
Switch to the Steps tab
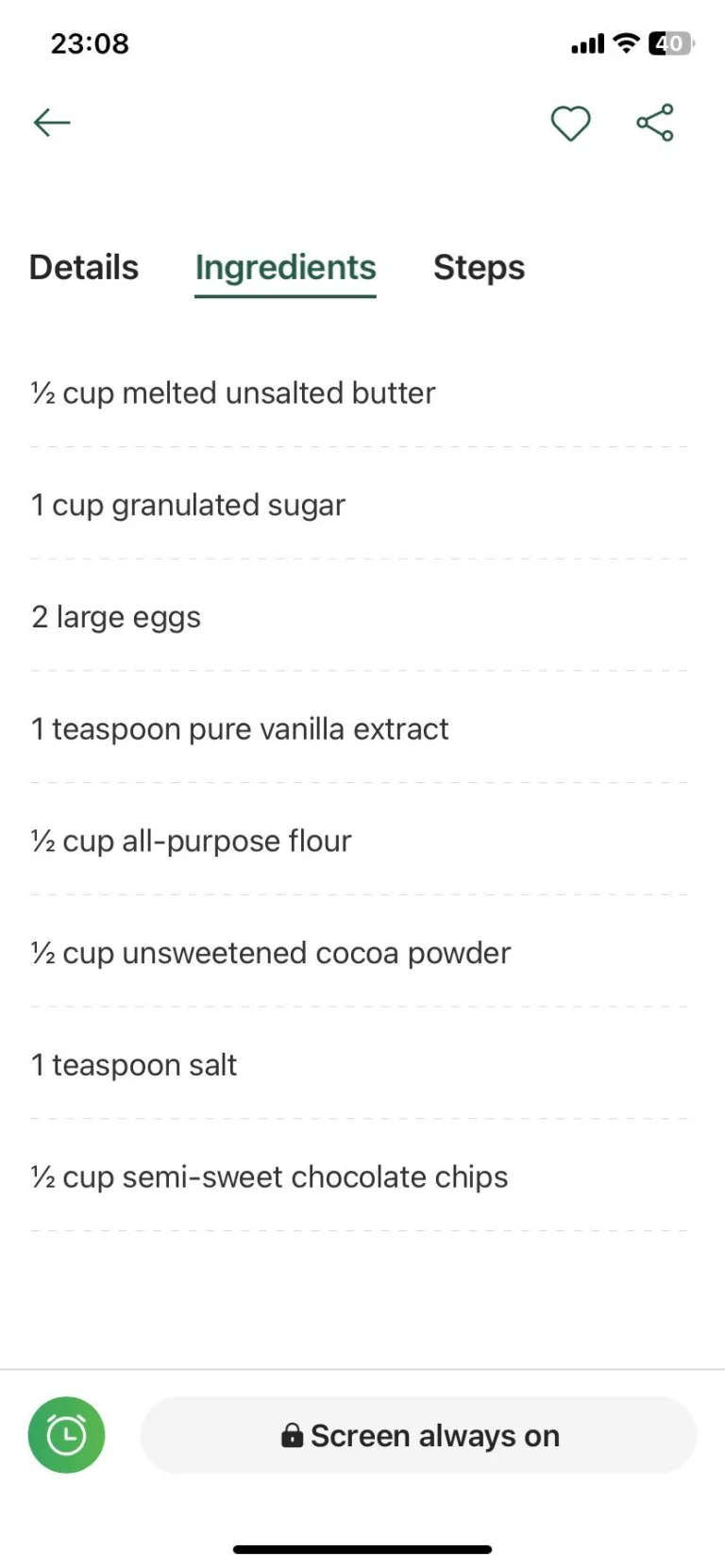click(x=479, y=268)
